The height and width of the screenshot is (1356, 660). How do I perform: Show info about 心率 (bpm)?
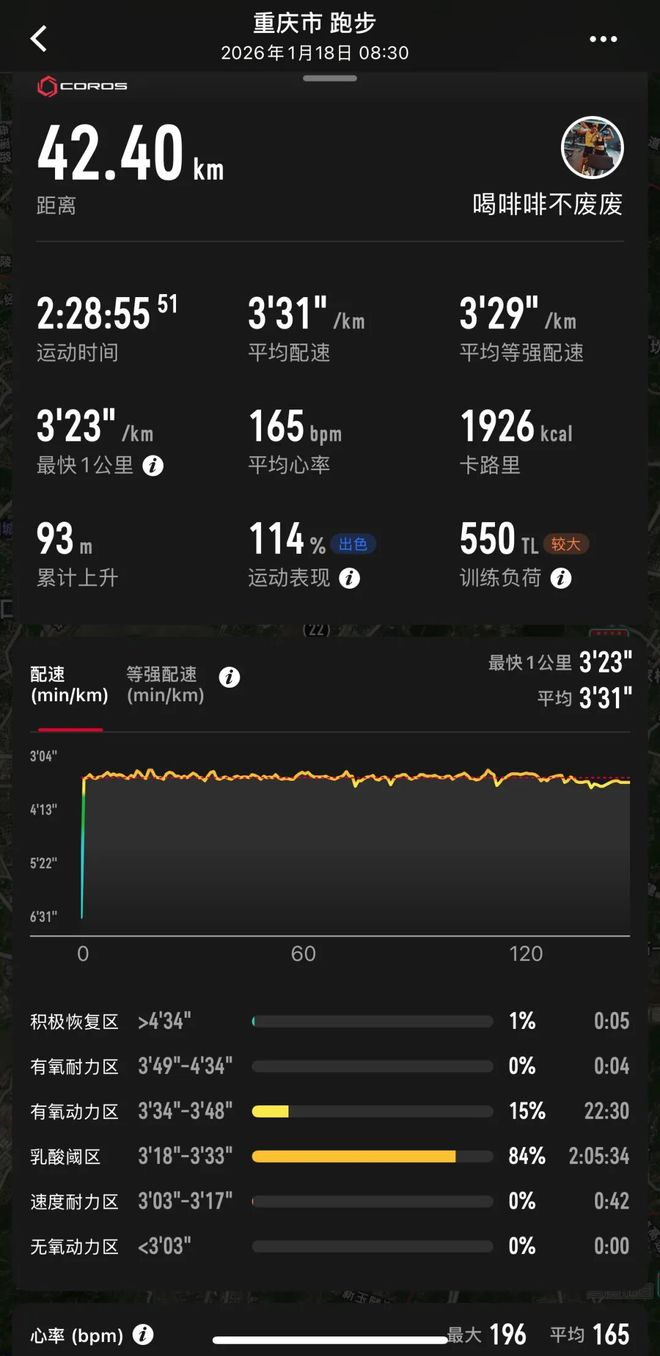(x=143, y=1334)
